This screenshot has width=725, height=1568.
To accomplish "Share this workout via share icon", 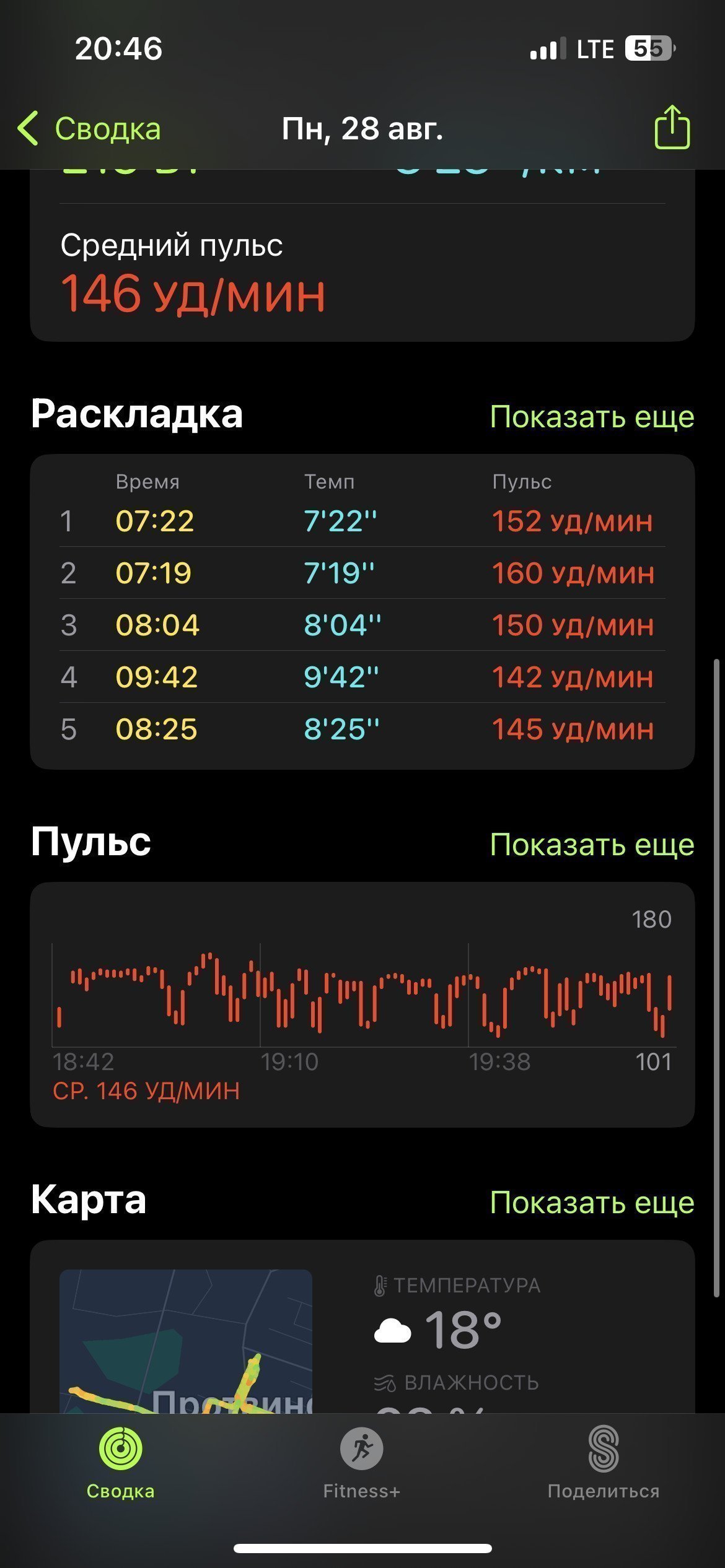I will 672,127.
